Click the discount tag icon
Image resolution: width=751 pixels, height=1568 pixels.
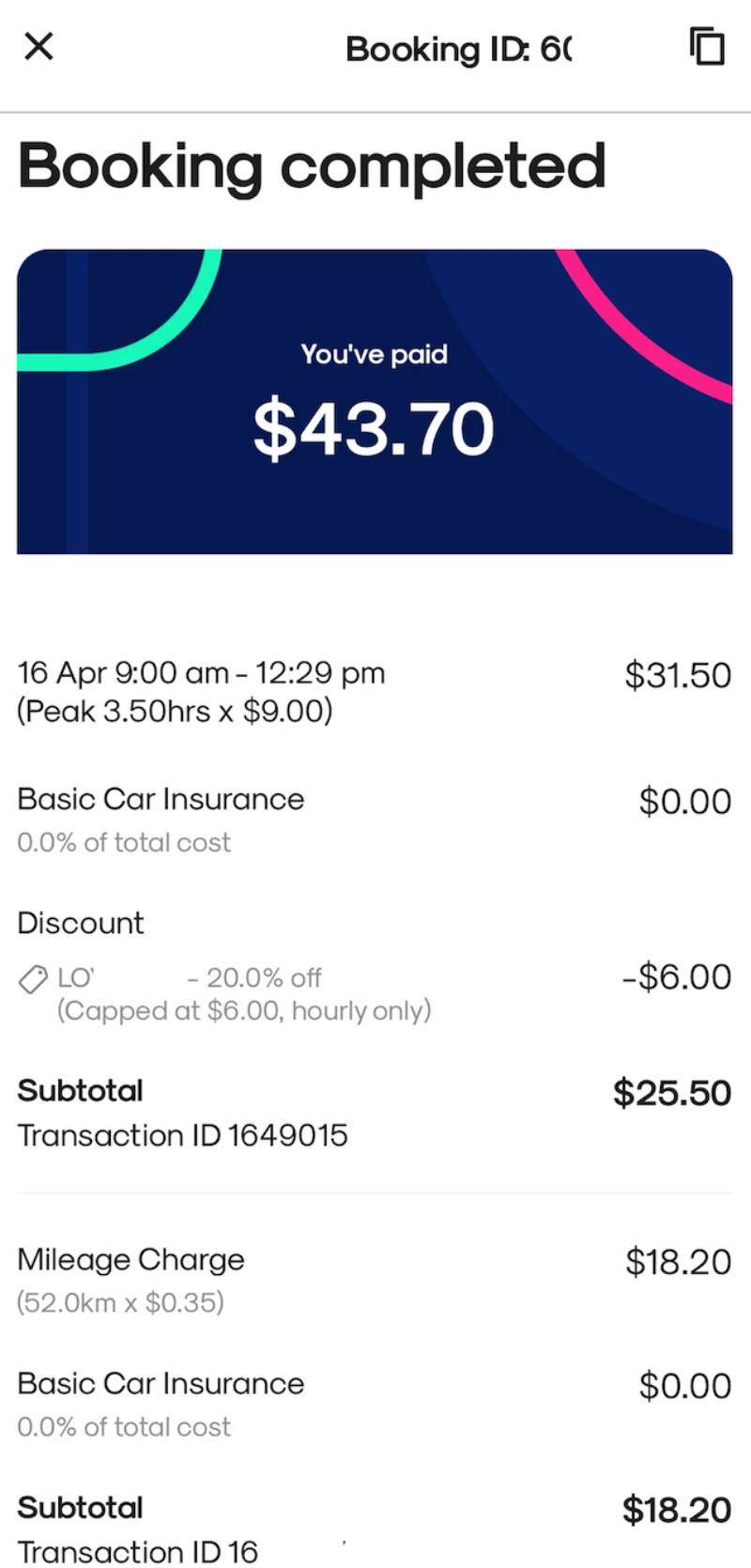point(30,978)
